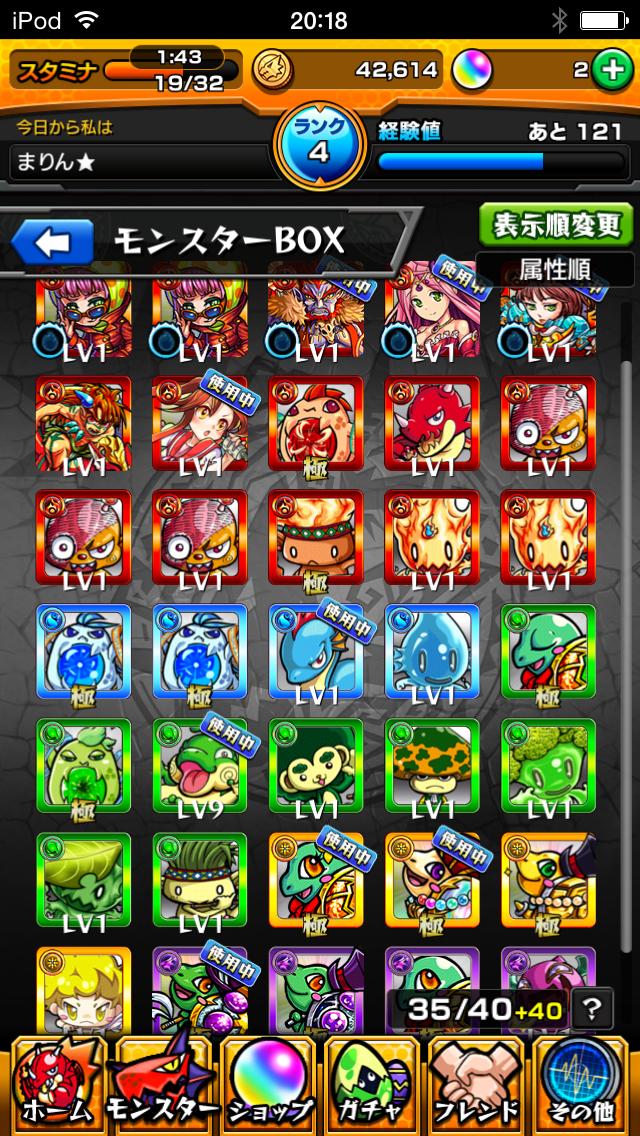Add orbs with the green plus
This screenshot has height=1136, width=640.
(x=609, y=69)
